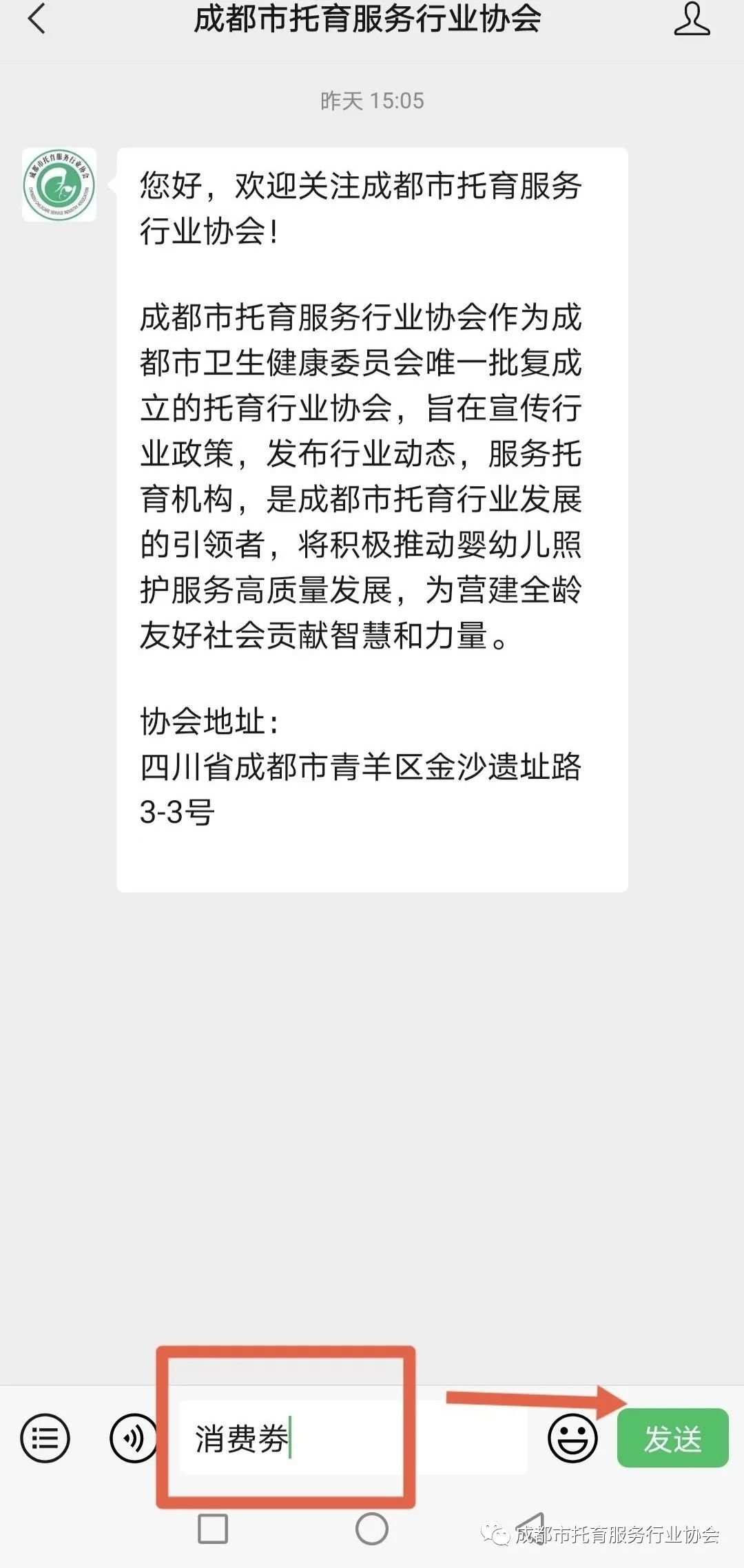Viewport: 744px width, 1568px height.
Task: Go to the home screen
Action: coord(372,1529)
